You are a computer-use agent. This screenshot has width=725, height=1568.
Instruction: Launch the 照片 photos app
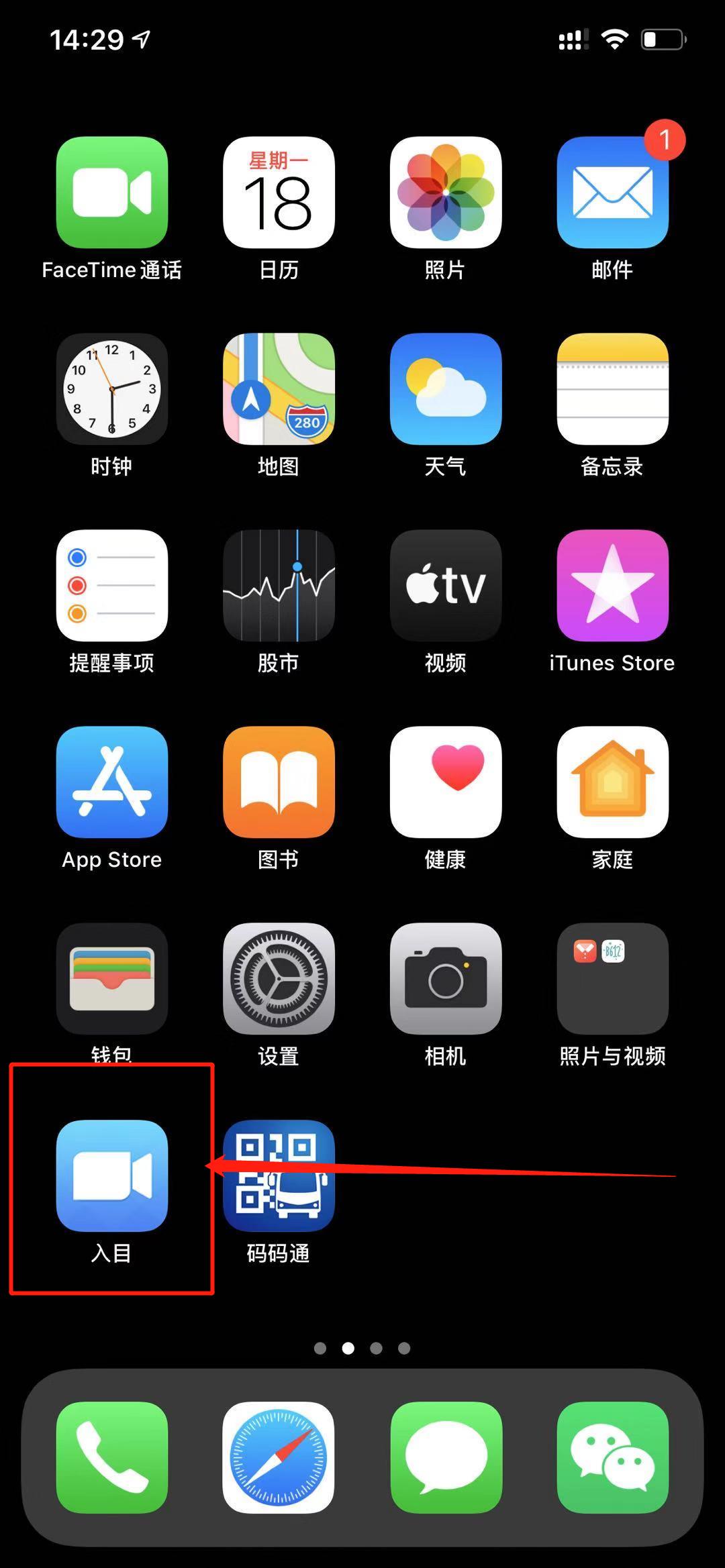coord(446,193)
